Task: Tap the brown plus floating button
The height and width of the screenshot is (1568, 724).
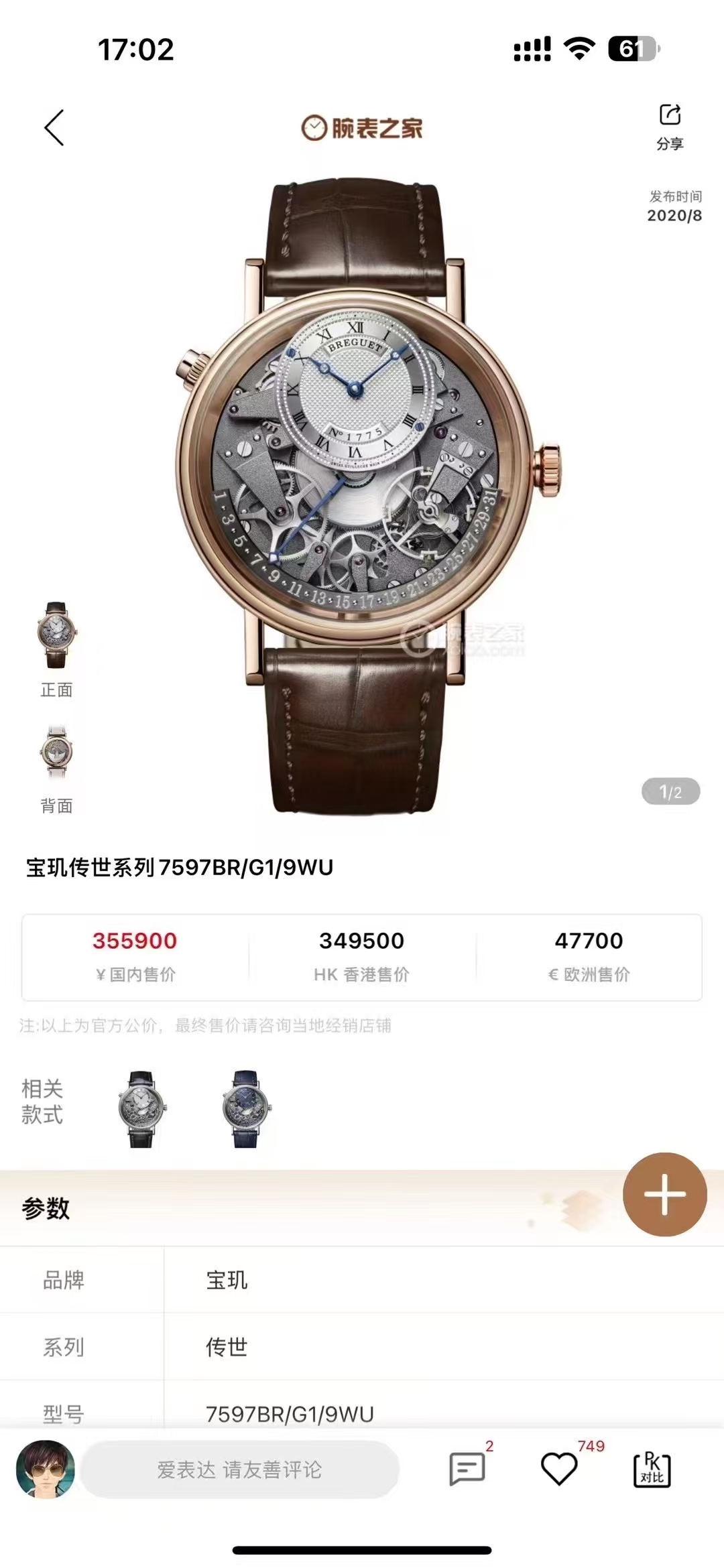Action: click(x=664, y=1194)
